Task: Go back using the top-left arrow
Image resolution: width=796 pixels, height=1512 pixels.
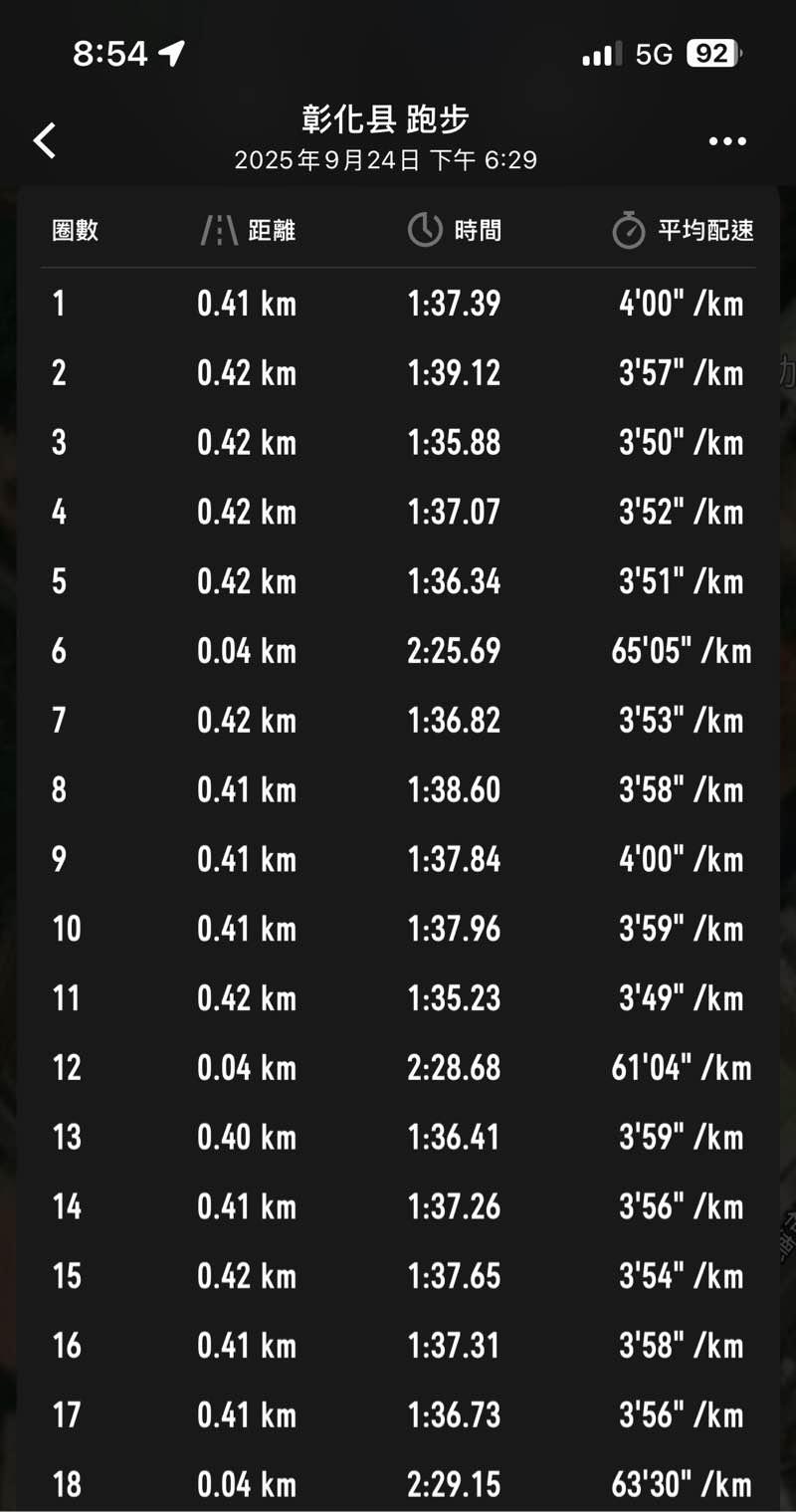Action: (x=45, y=140)
